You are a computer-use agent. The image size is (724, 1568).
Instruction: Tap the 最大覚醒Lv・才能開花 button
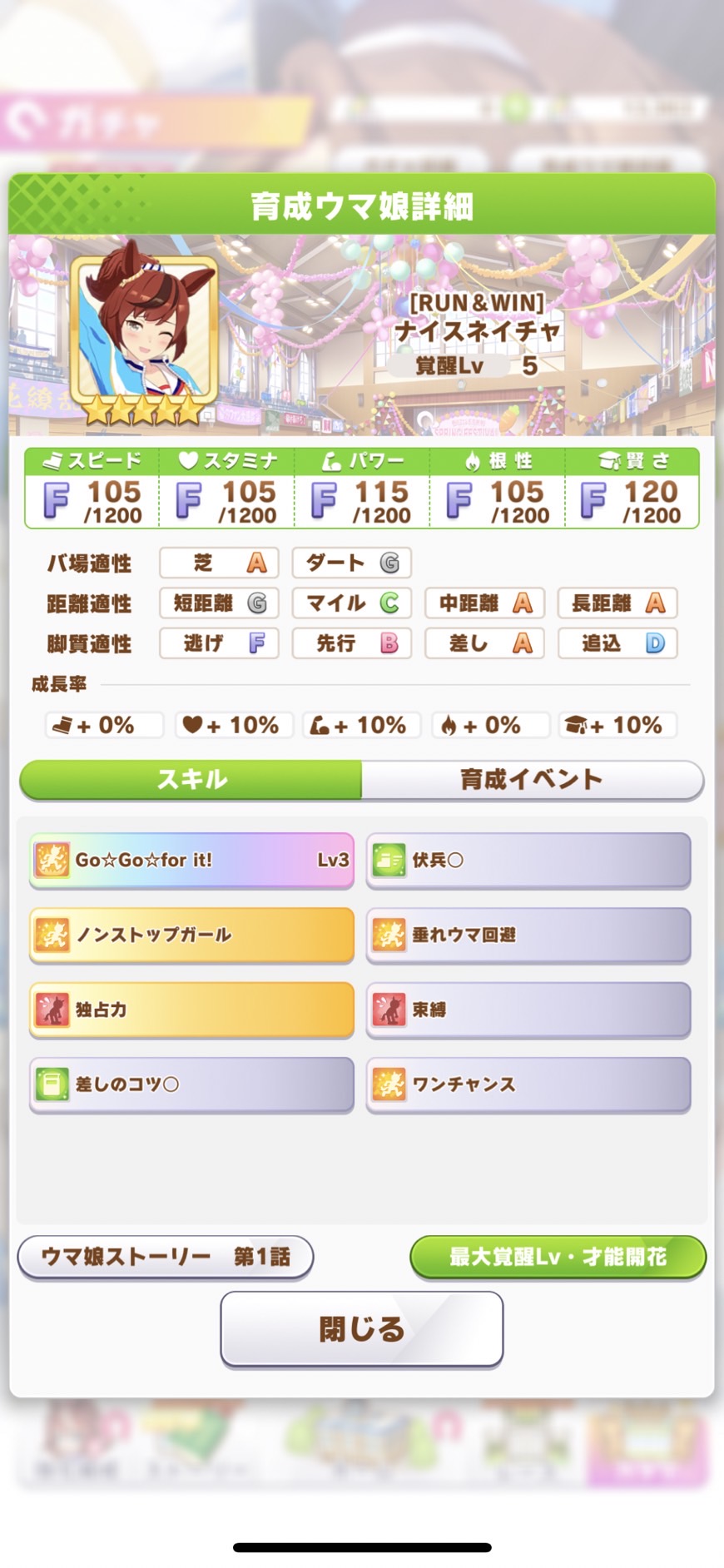(558, 1257)
